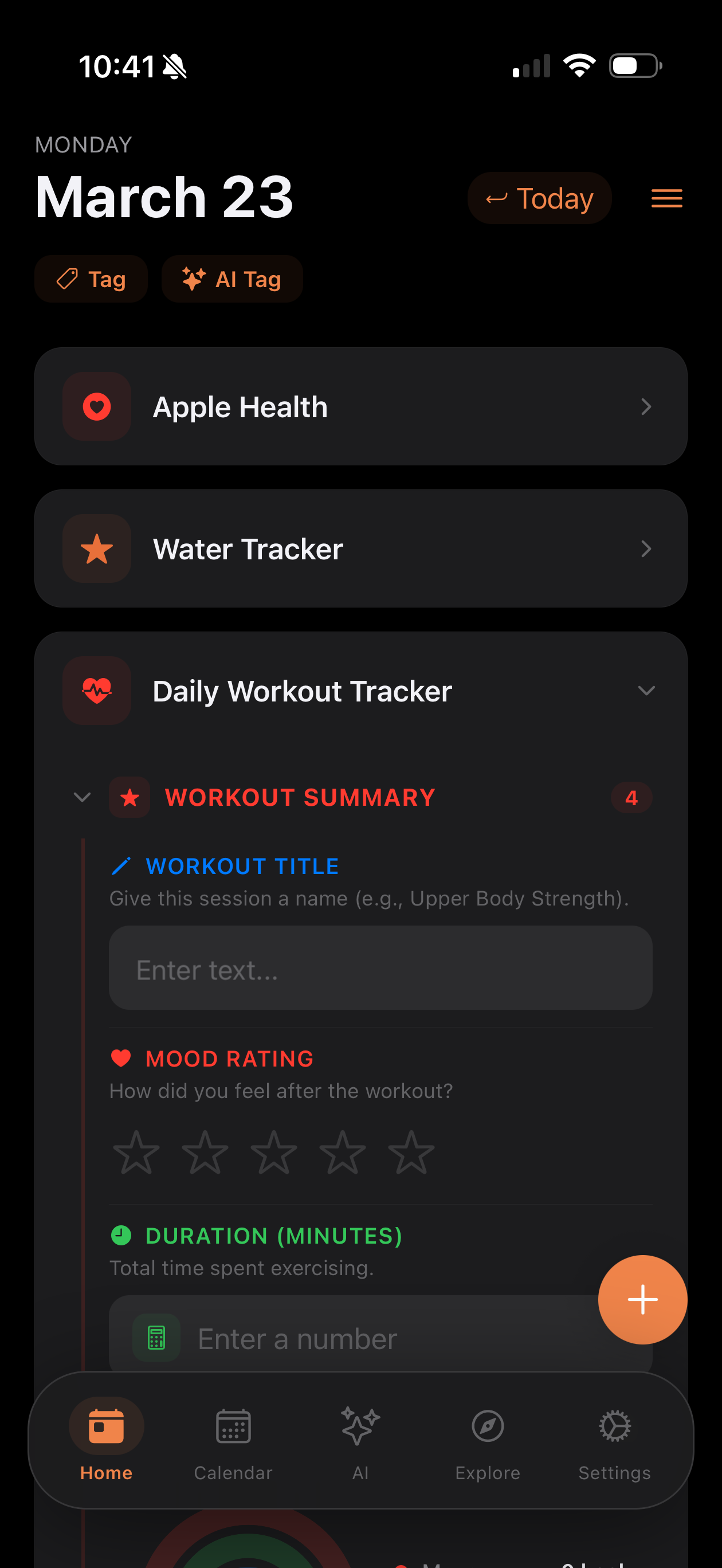Open the hamburger menu
Screen dimensions: 722x1568
(666, 198)
